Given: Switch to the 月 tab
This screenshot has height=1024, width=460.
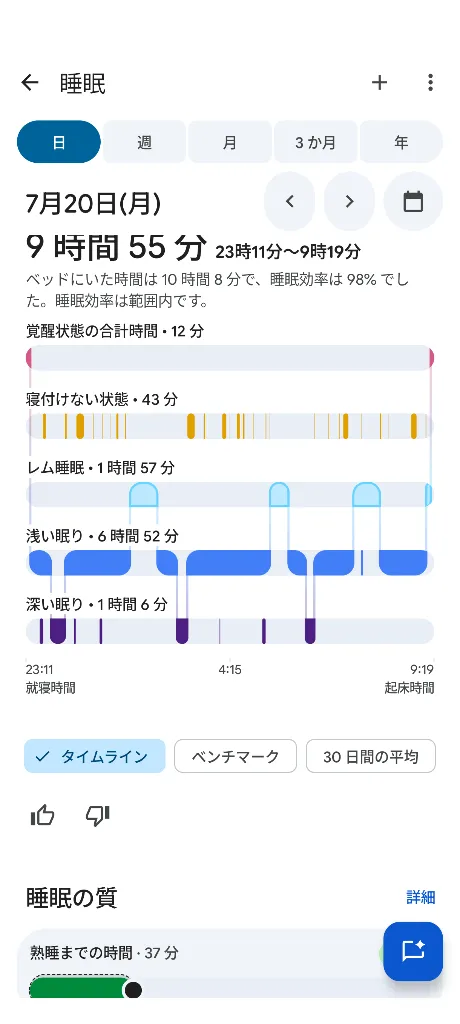Looking at the screenshot, I should point(230,142).
